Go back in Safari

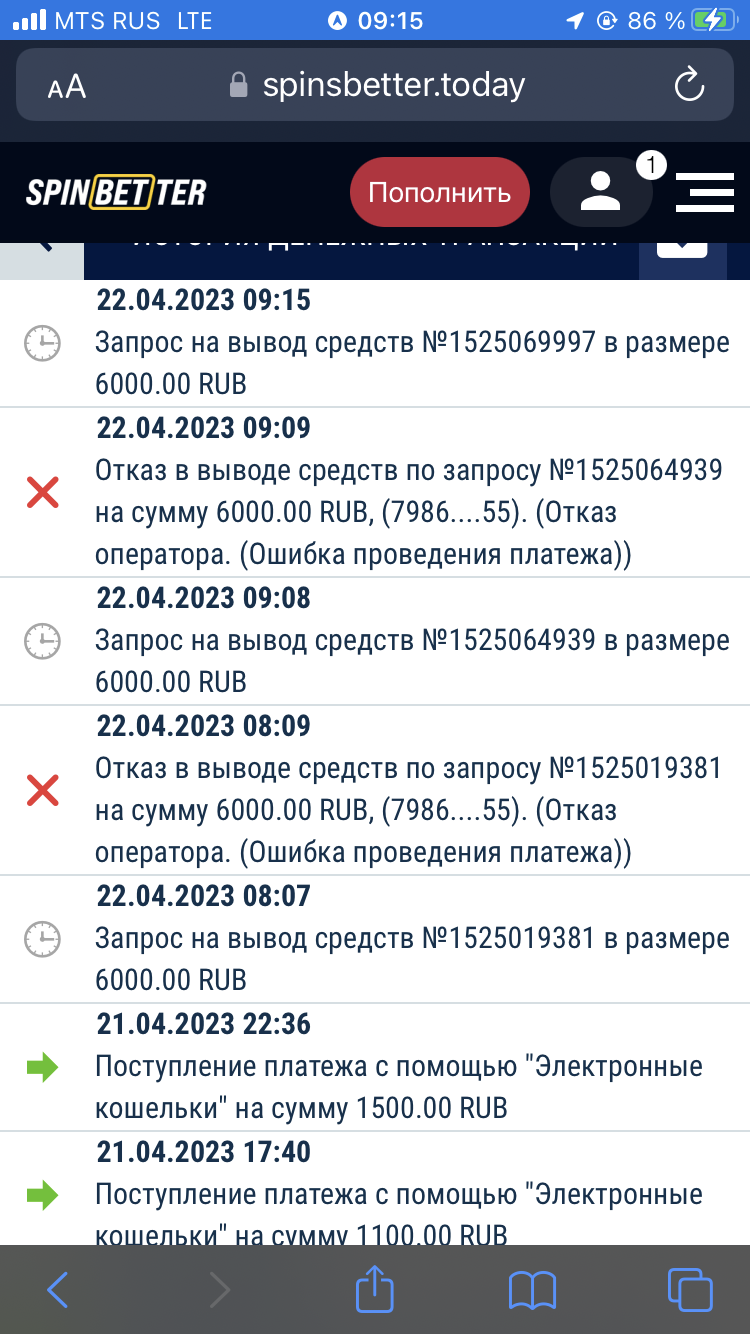(58, 1290)
